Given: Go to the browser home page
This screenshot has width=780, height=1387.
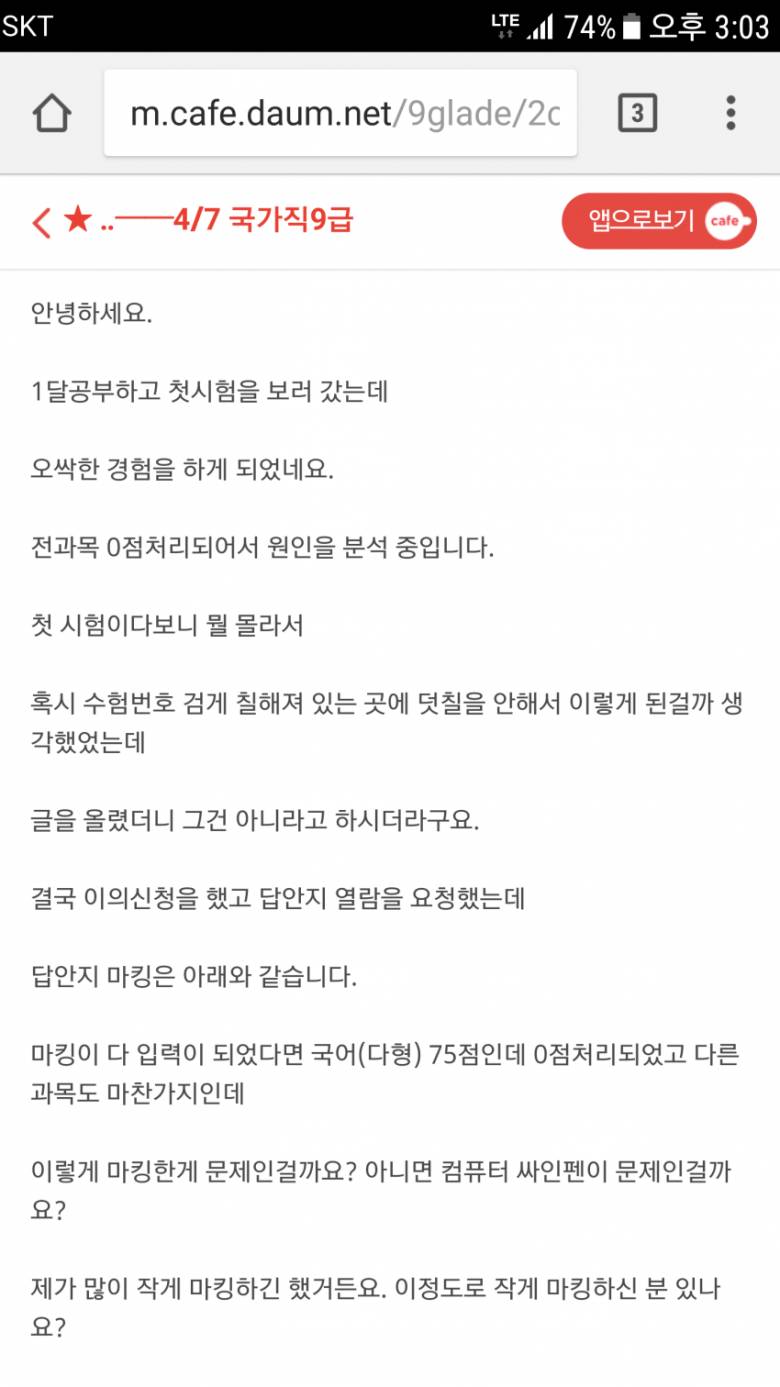Looking at the screenshot, I should coord(52,113).
